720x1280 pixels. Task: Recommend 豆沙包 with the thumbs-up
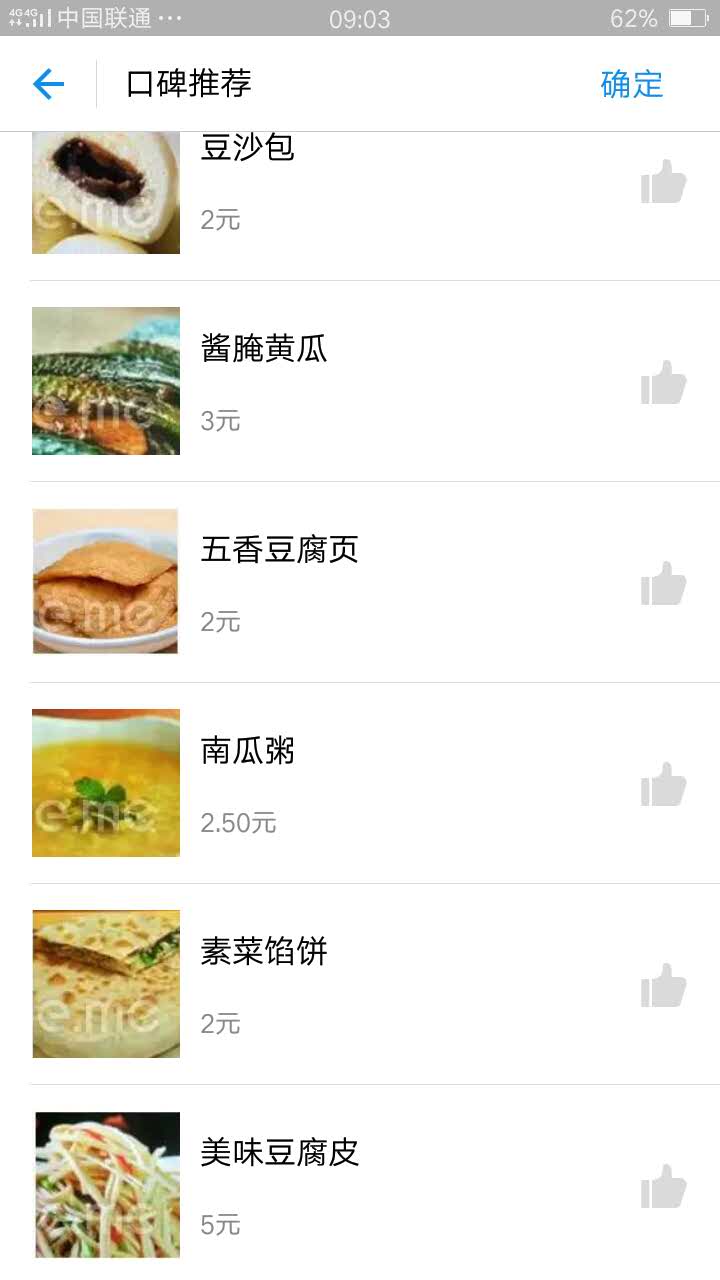[x=663, y=183]
